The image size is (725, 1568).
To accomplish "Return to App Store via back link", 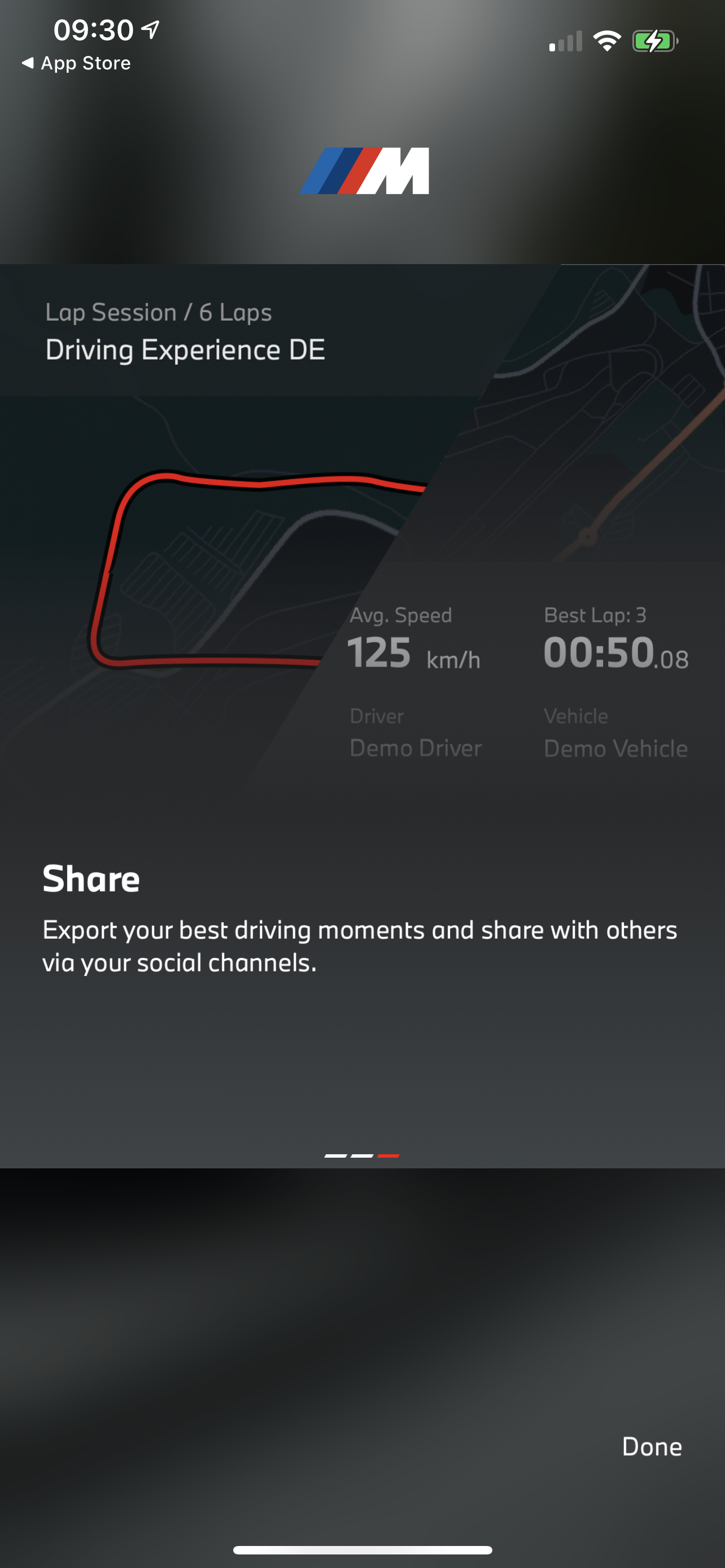I will pyautogui.click(x=77, y=63).
